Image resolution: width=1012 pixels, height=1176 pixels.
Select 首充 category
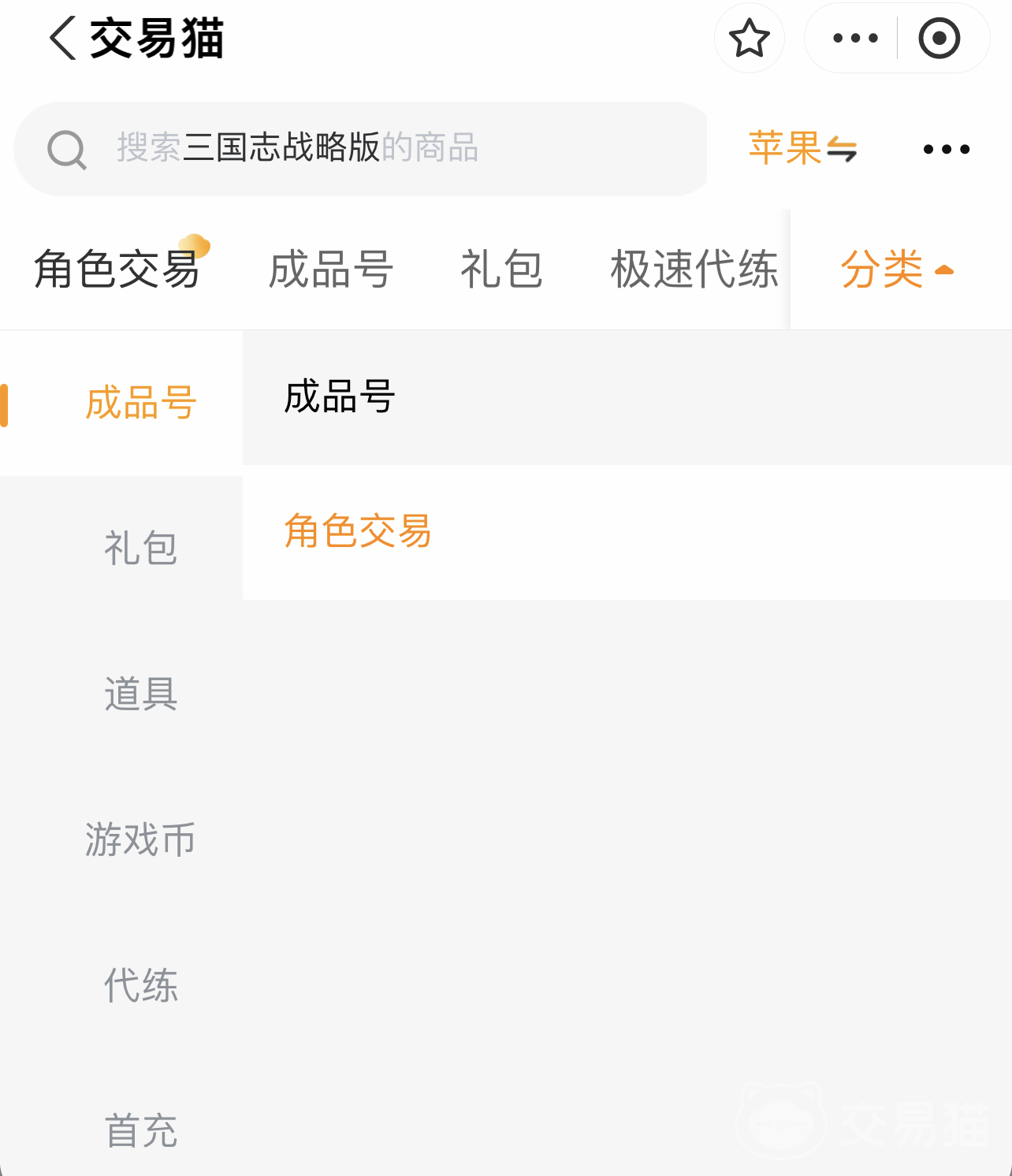[x=140, y=1131]
